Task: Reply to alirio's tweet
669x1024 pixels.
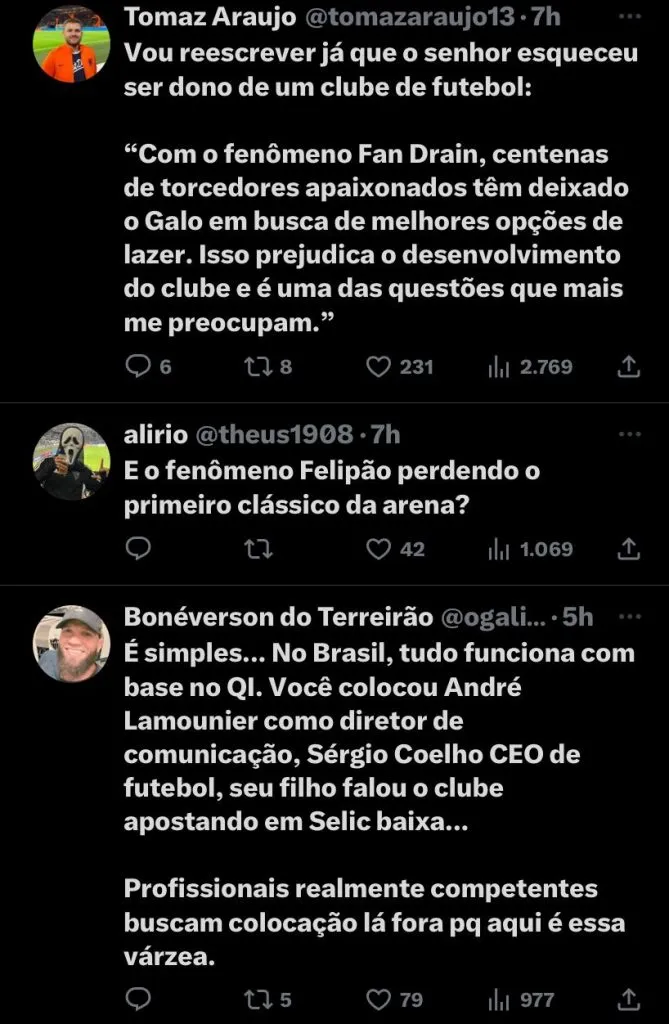Action: 137,548
